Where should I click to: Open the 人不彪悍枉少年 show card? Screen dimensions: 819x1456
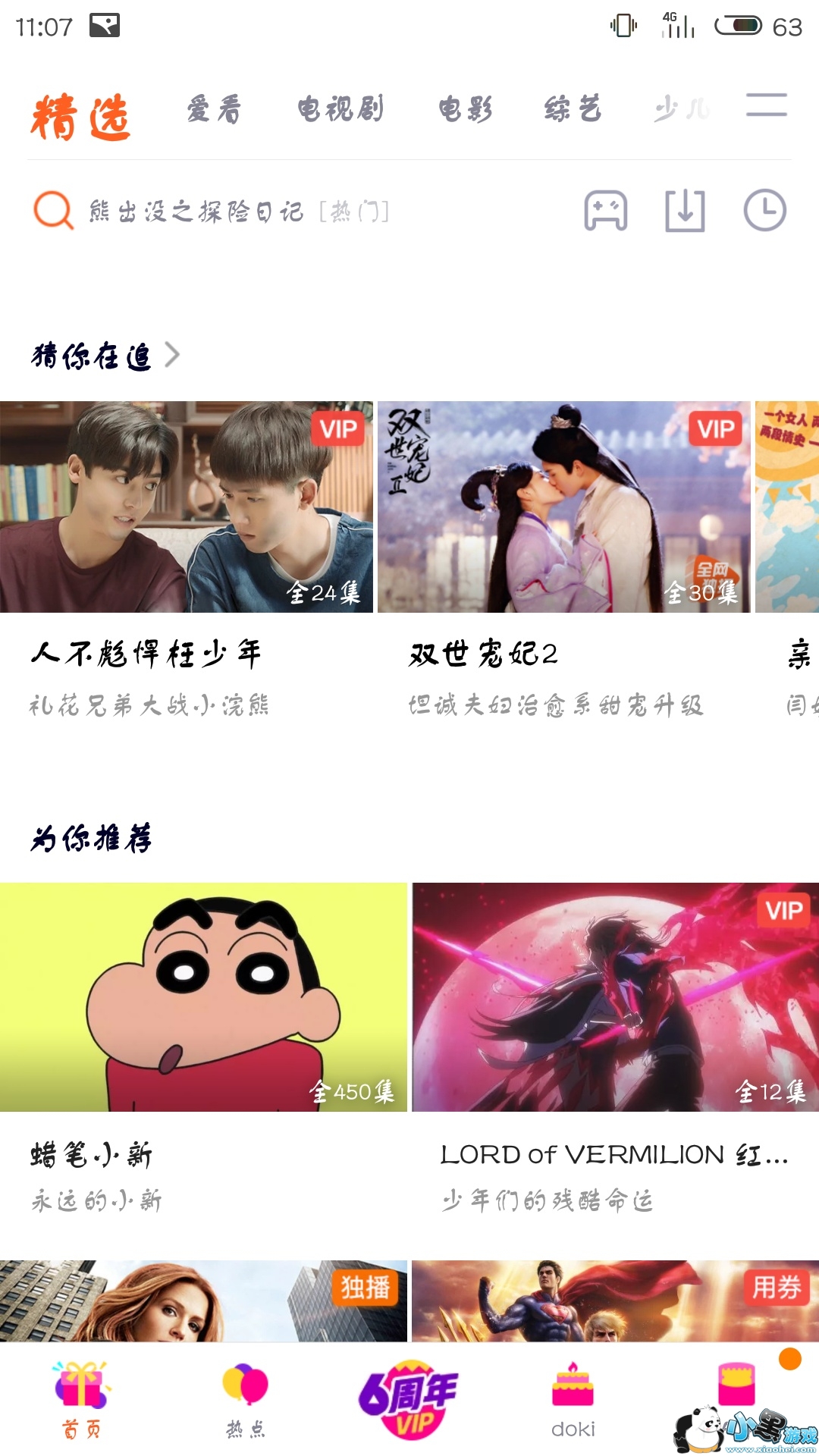186,507
